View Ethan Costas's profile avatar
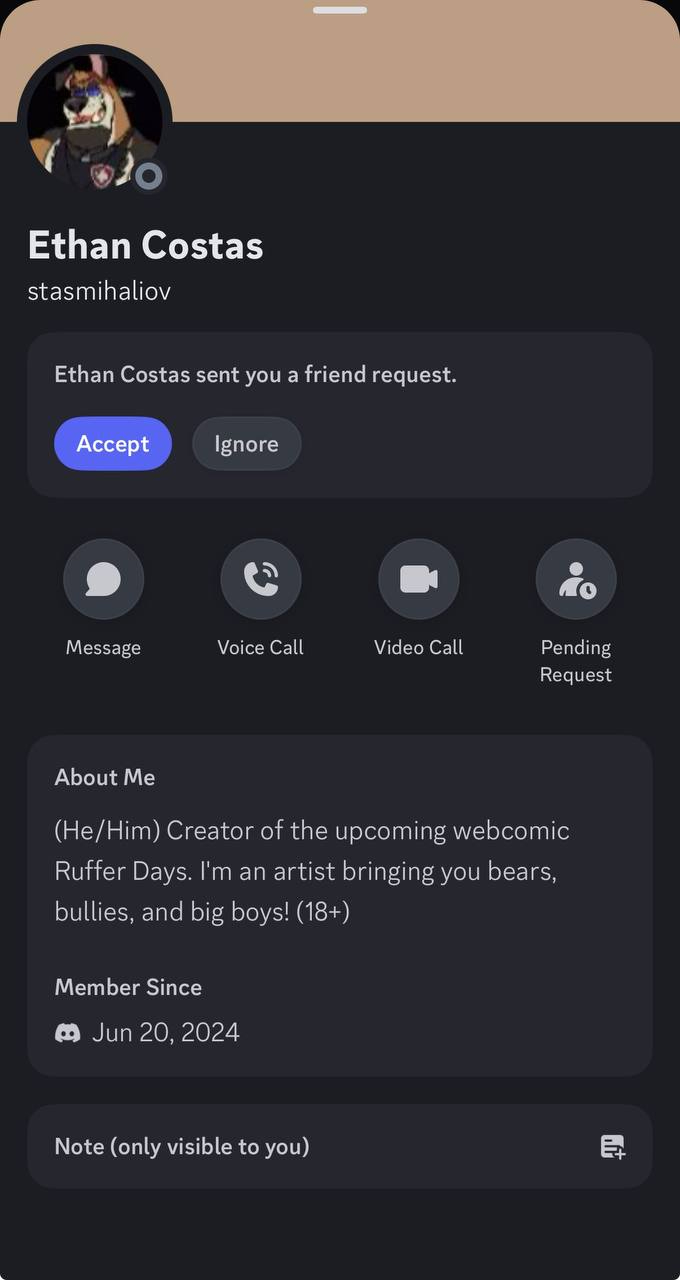 [94, 122]
